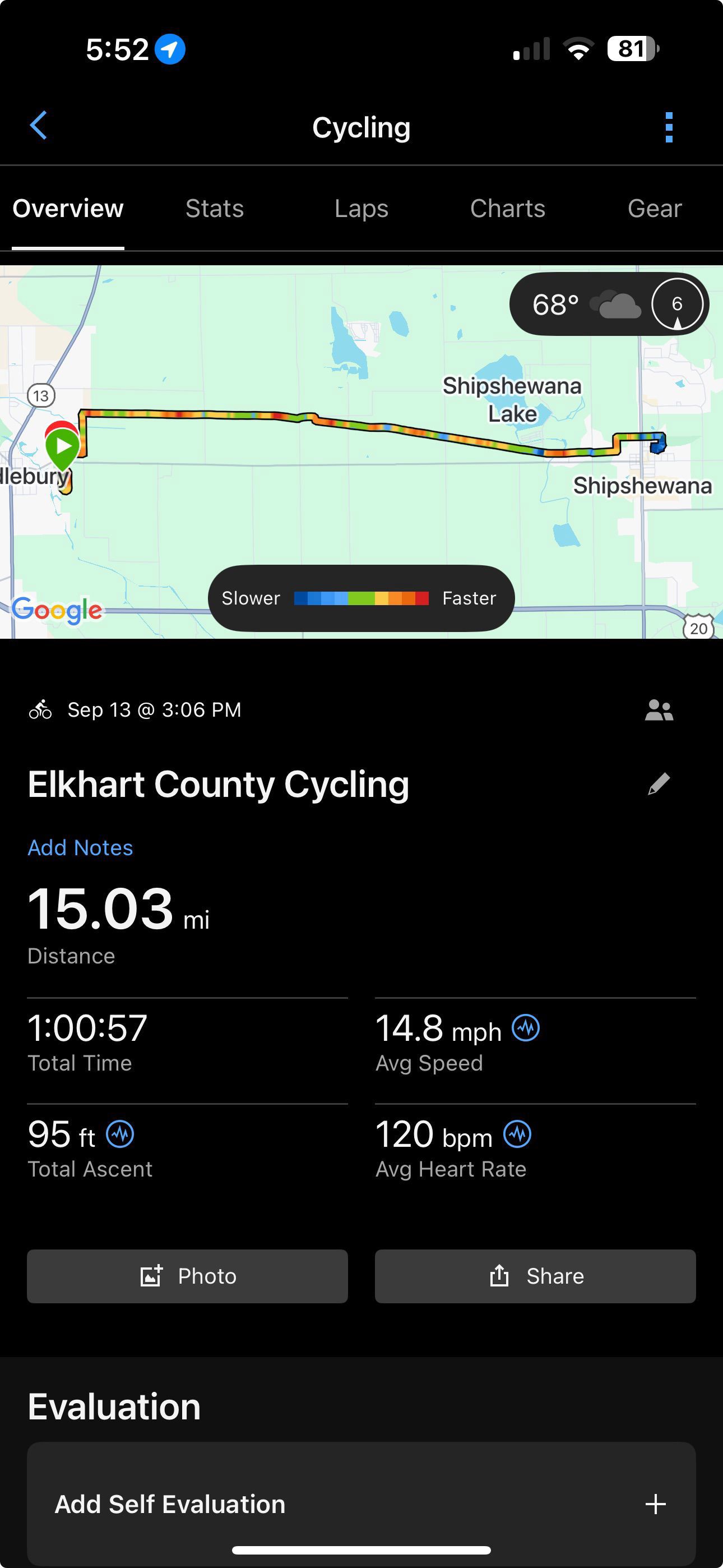The image size is (723, 1568).
Task: Open the three-dot overflow menu
Action: pyautogui.click(x=669, y=127)
